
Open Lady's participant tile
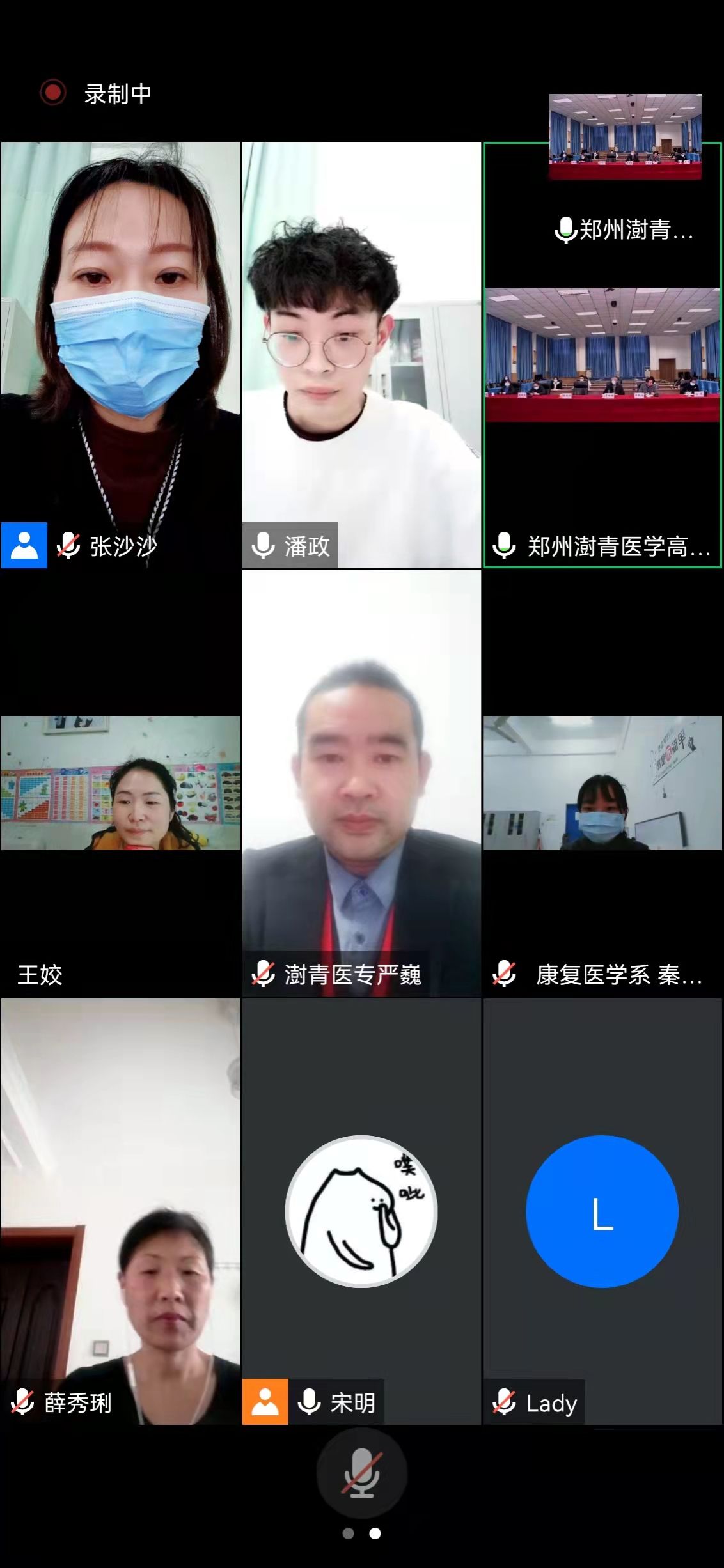(x=602, y=1211)
